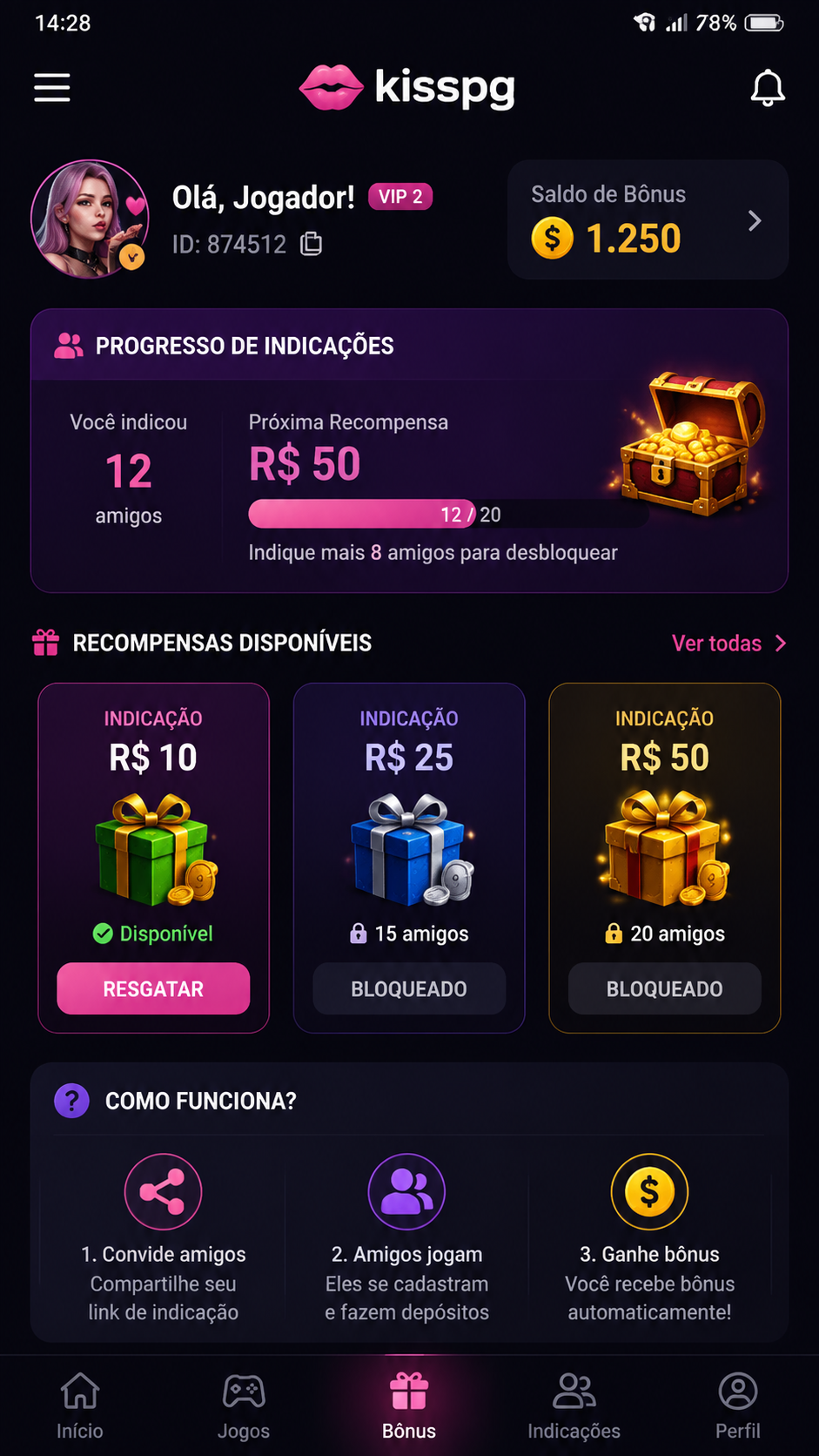The height and width of the screenshot is (1456, 819).
Task: Go to the Início tab
Action: [80, 1405]
